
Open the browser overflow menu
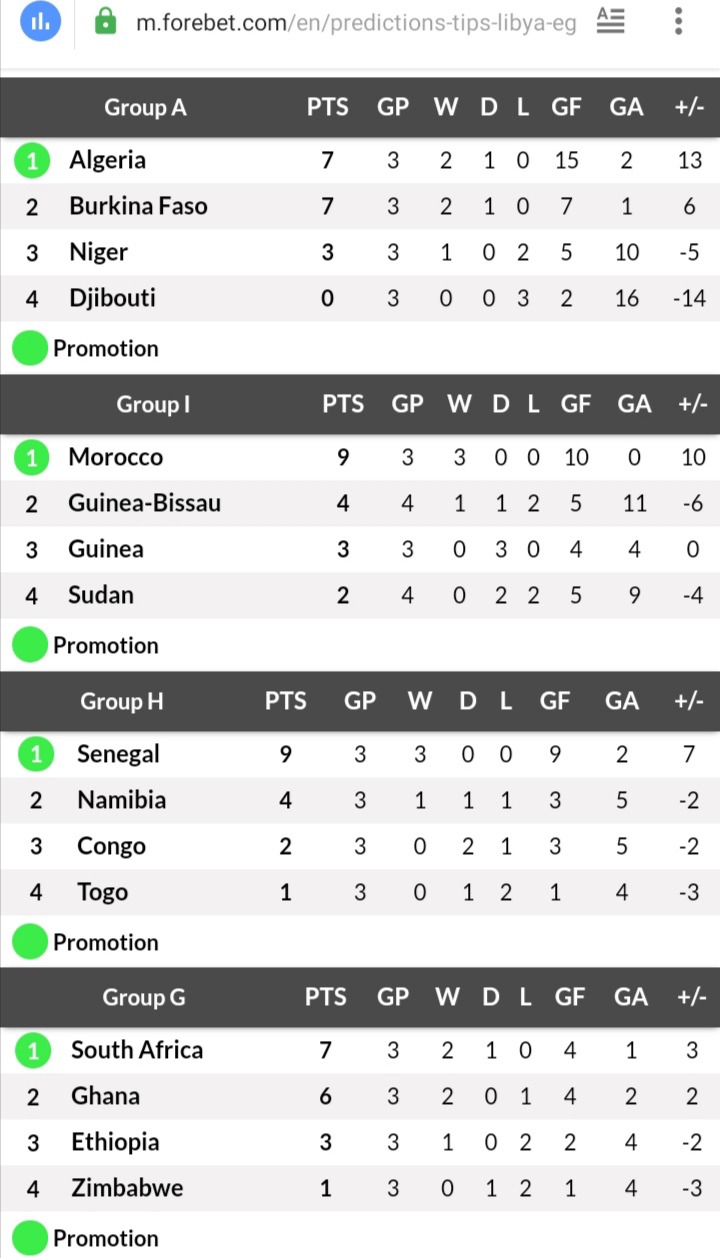click(x=679, y=21)
